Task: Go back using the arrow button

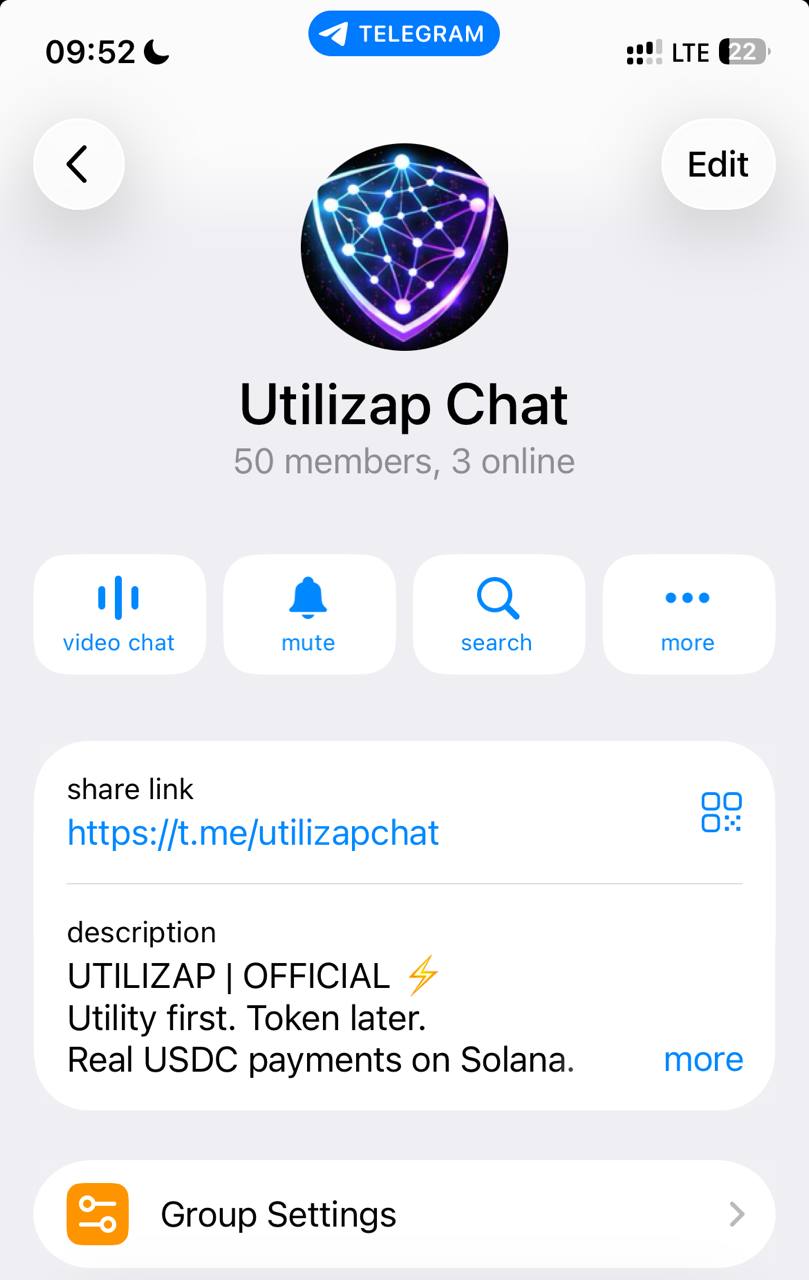Action: (x=78, y=164)
